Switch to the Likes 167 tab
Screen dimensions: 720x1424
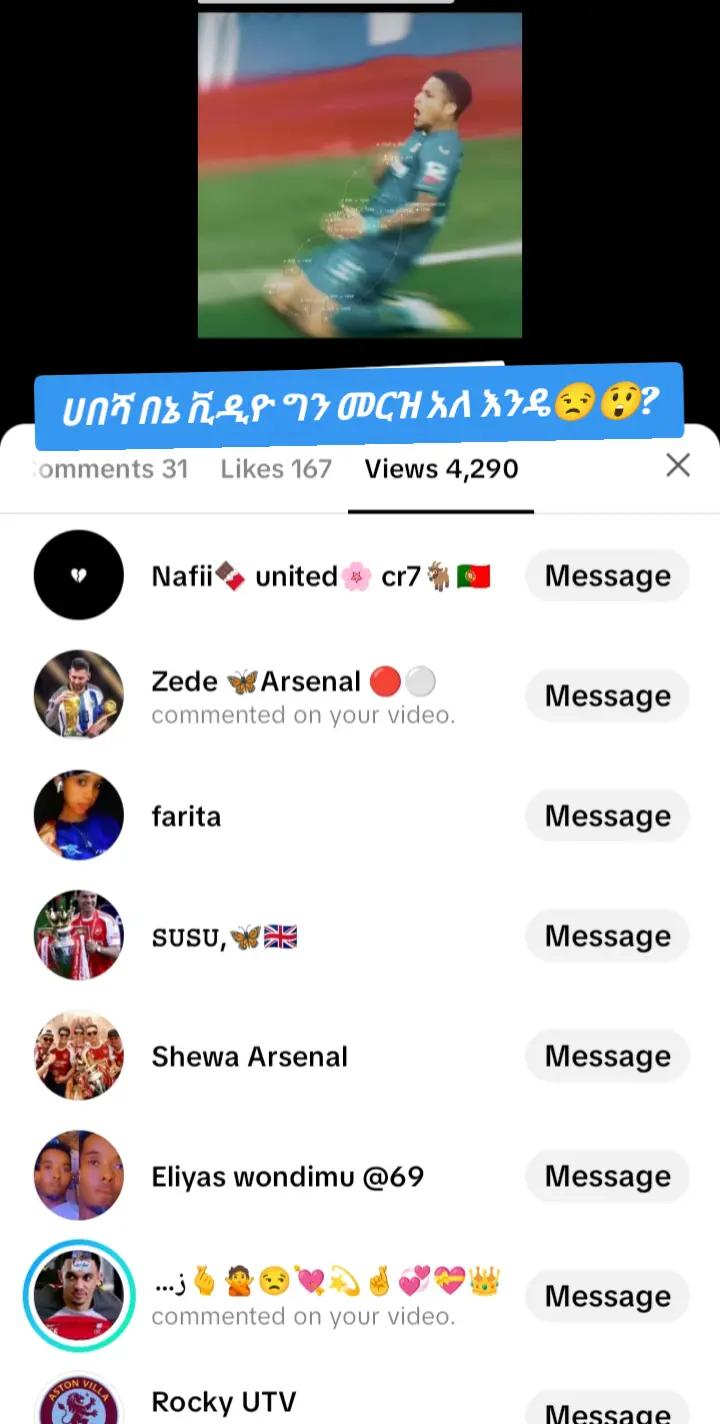coord(276,469)
